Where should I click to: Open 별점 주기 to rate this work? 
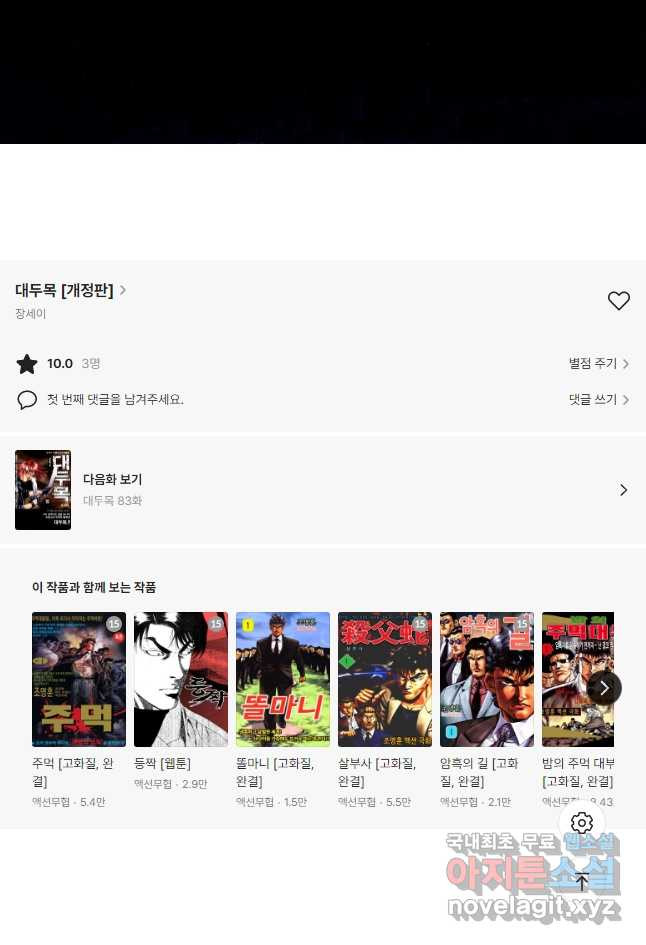pos(598,364)
